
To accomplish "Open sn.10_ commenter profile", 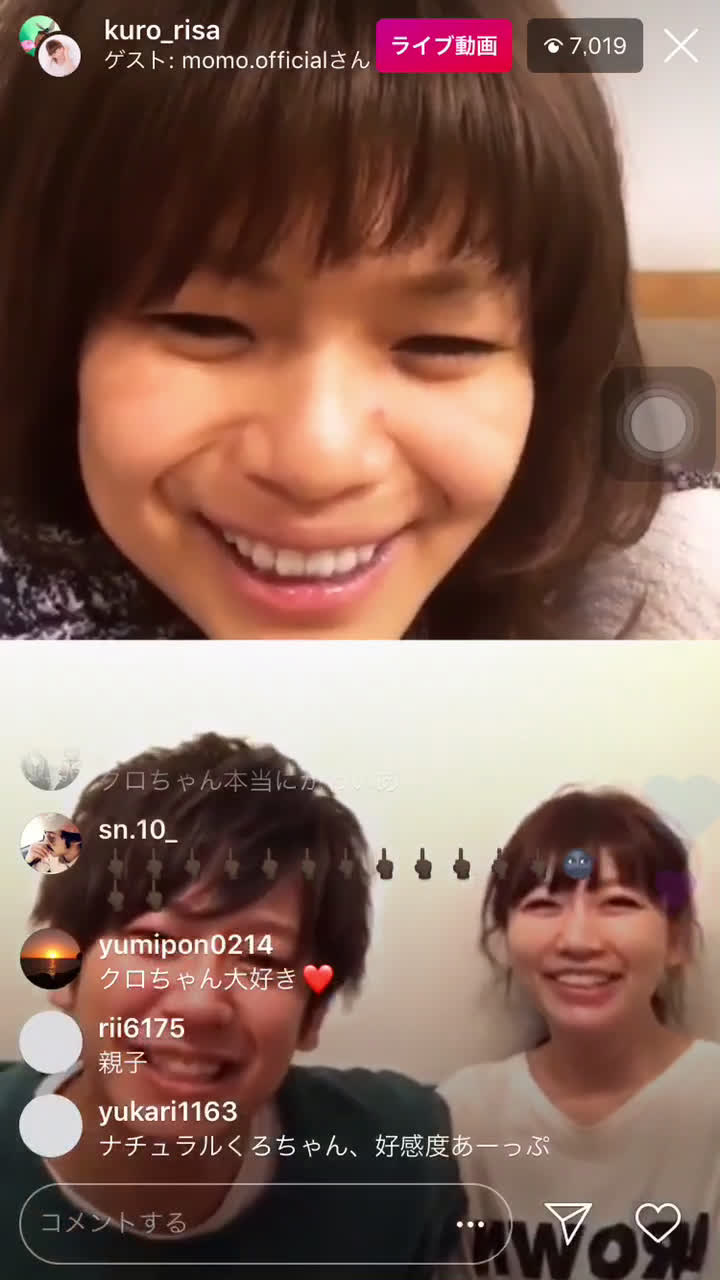I will tap(50, 843).
